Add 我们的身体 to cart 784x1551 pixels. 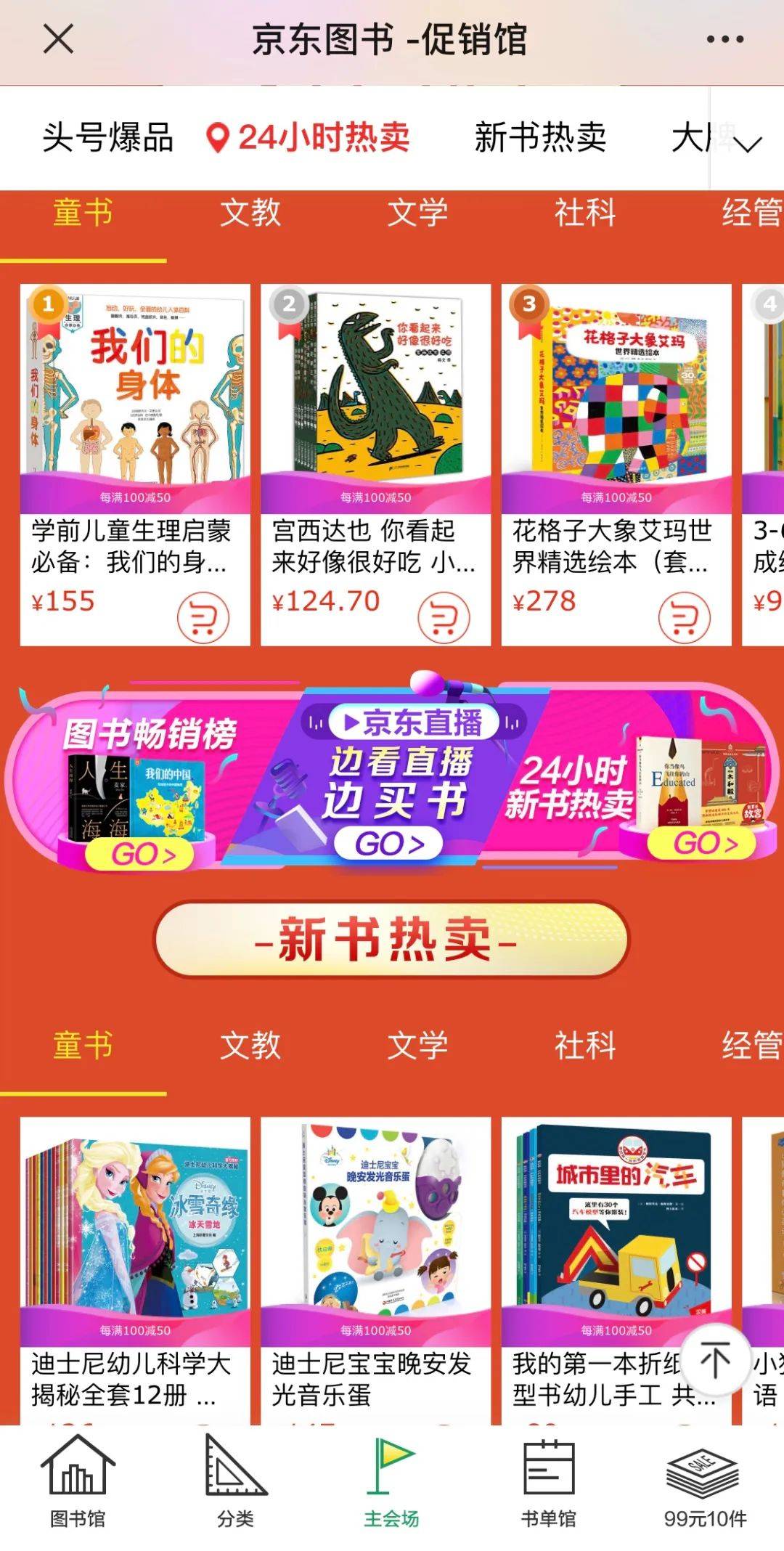[x=203, y=617]
